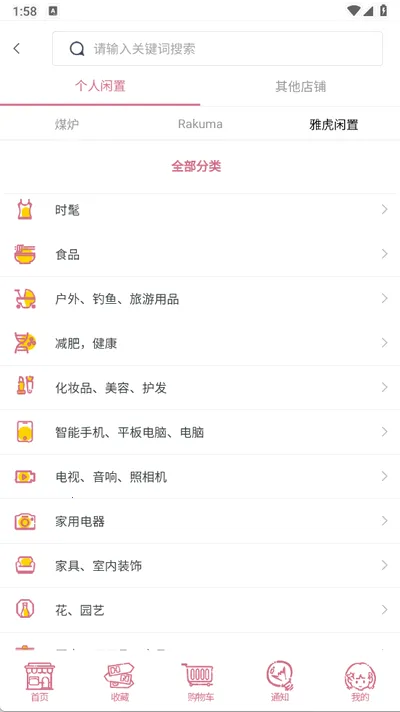Open the 家用电器 category

200,521
